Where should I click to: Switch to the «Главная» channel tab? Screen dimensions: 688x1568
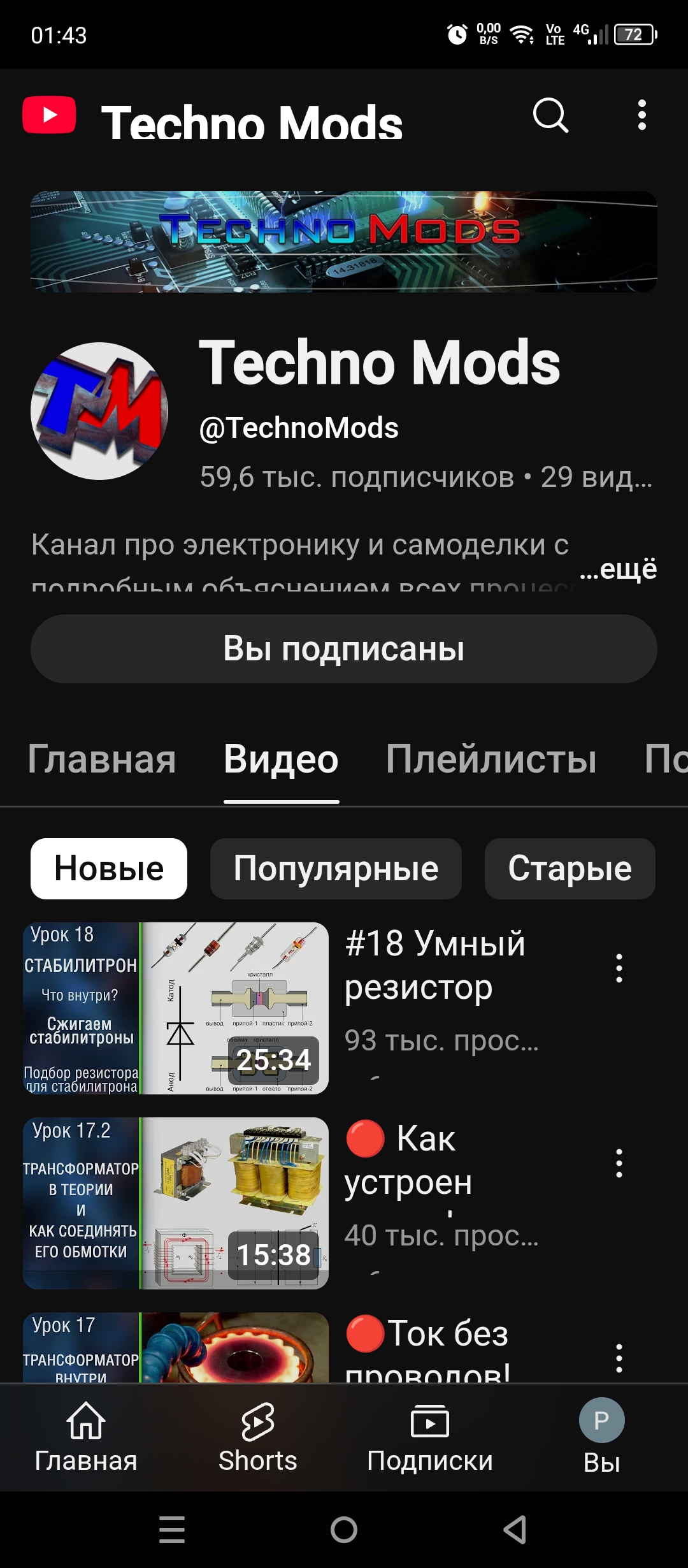click(102, 759)
